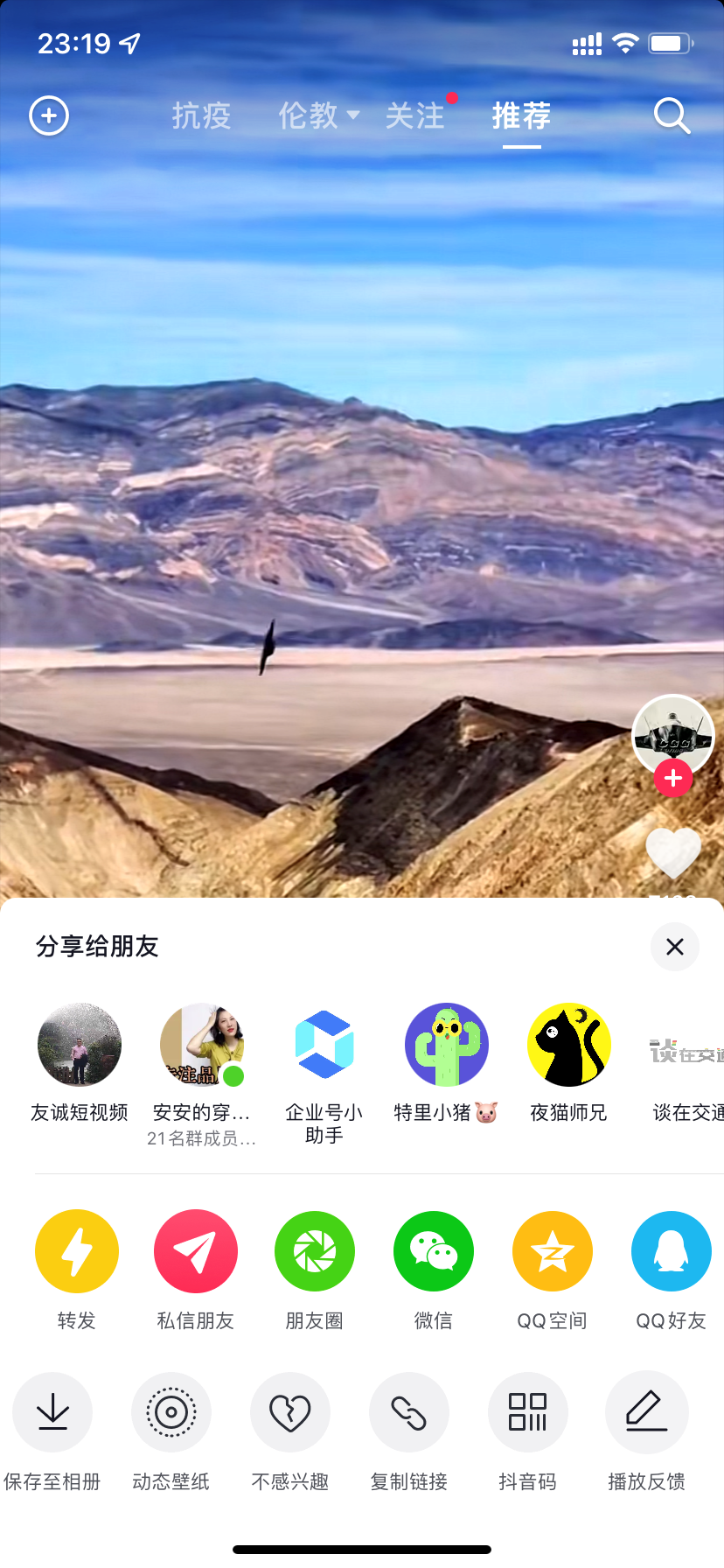Set video as 动态壁纸

tap(171, 1412)
